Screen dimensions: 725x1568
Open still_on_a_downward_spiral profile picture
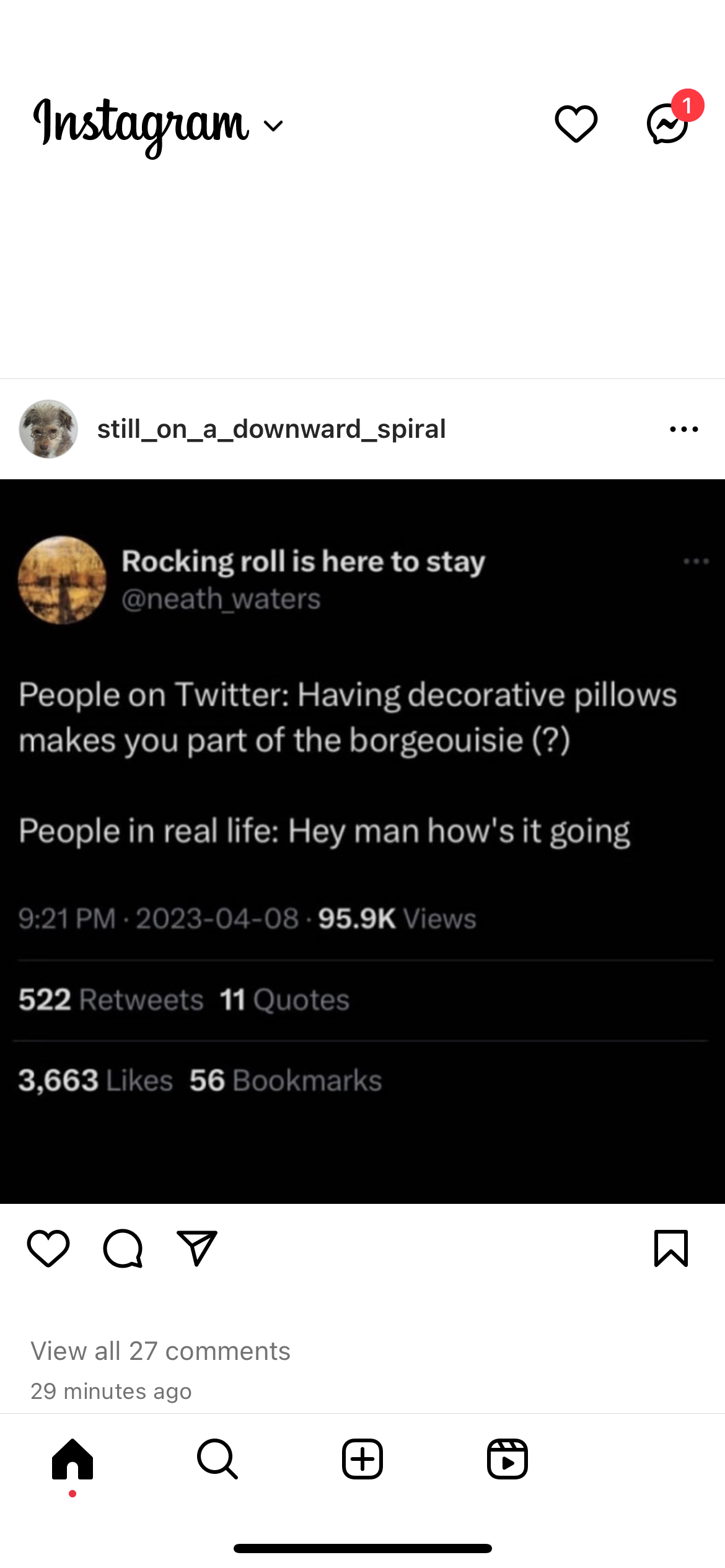pyautogui.click(x=48, y=429)
